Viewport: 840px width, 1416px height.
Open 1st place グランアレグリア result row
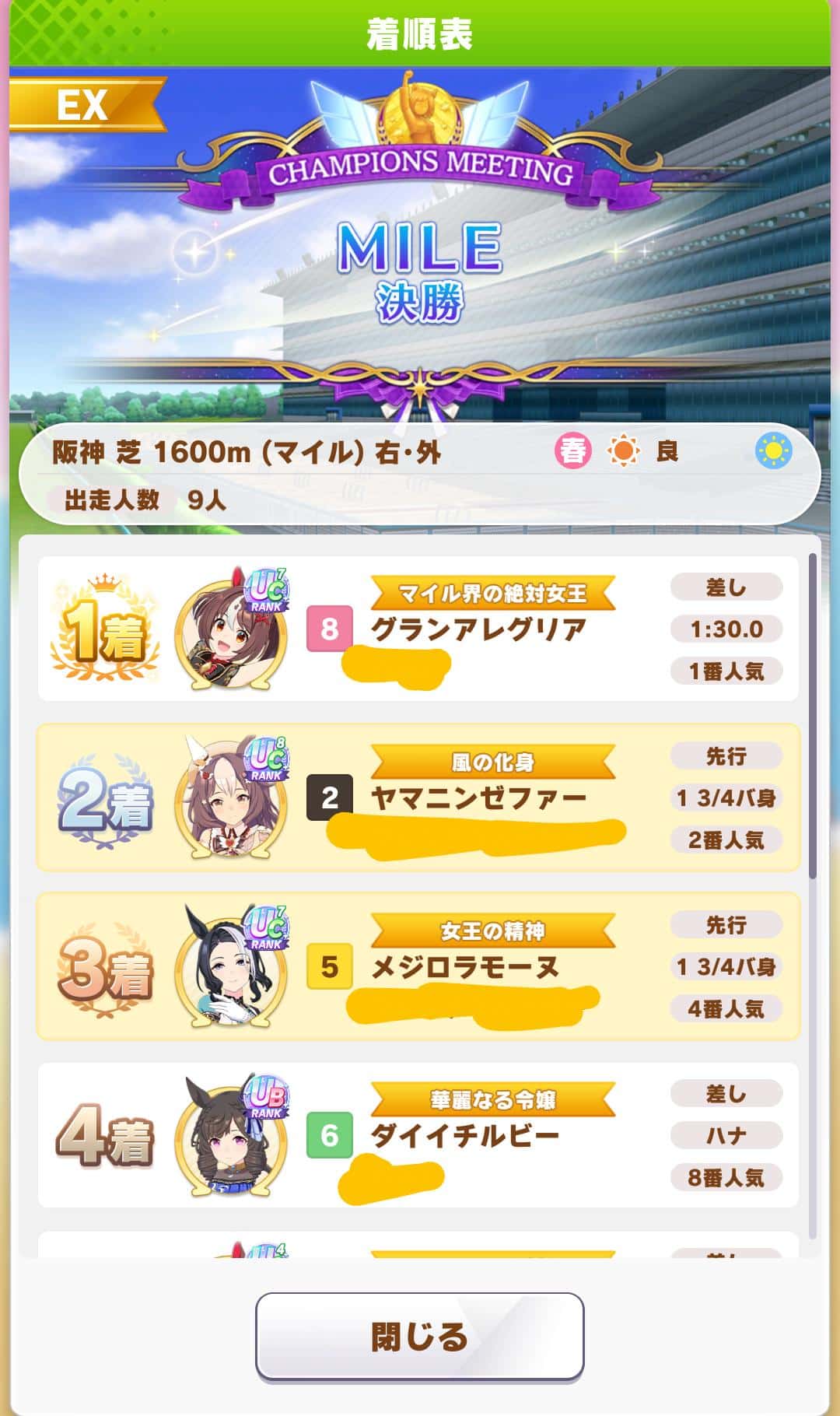(x=418, y=629)
